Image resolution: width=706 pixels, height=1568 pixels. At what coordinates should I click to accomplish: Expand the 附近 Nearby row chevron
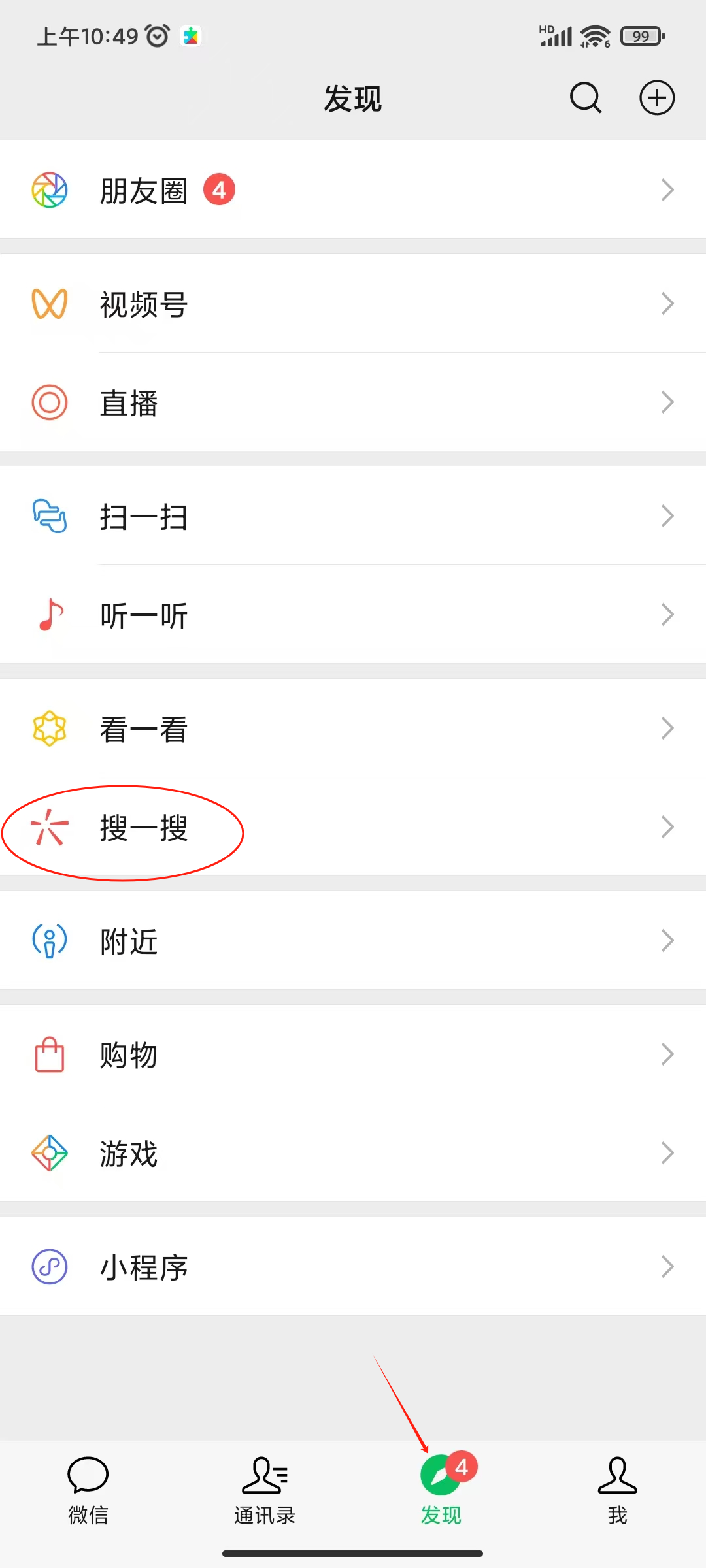(667, 941)
